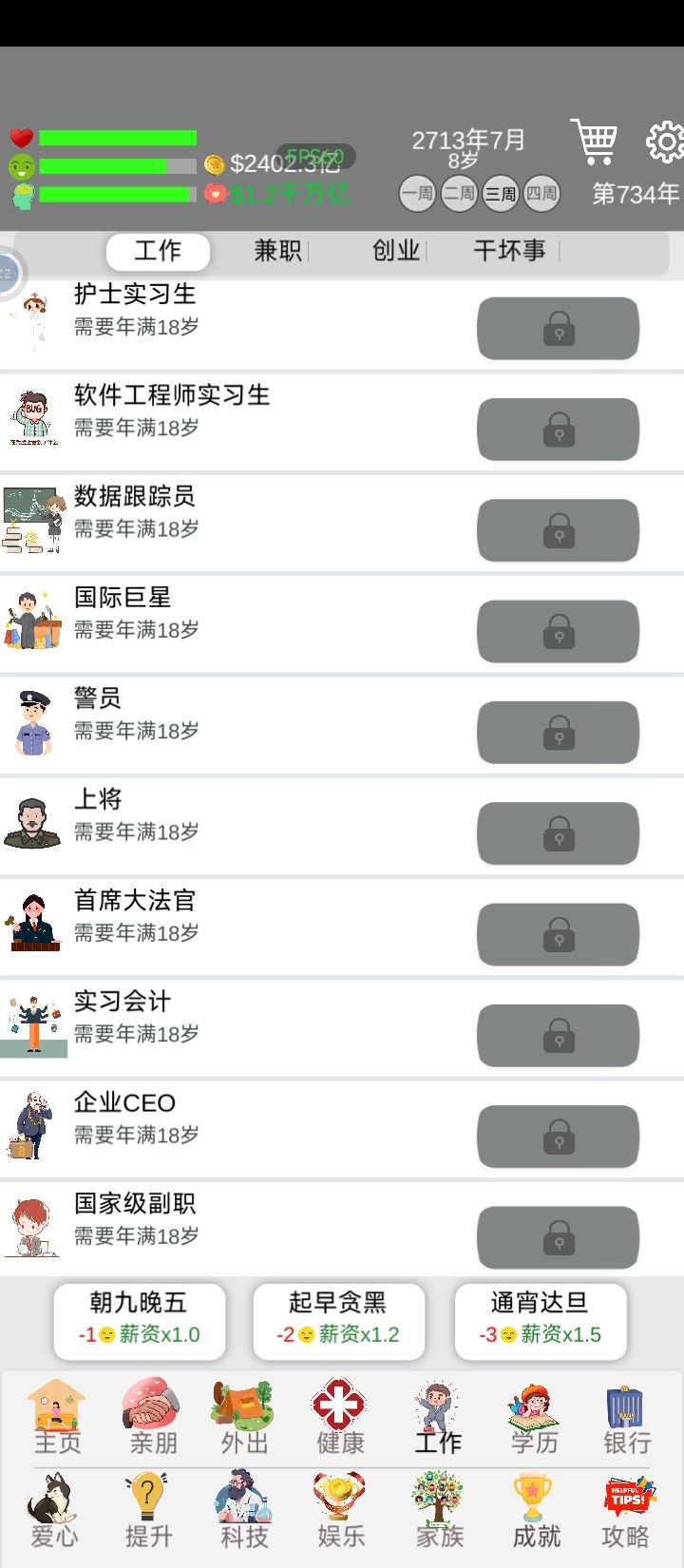This screenshot has width=684, height=1568.
Task: Select the 二周 week option
Action: point(457,193)
